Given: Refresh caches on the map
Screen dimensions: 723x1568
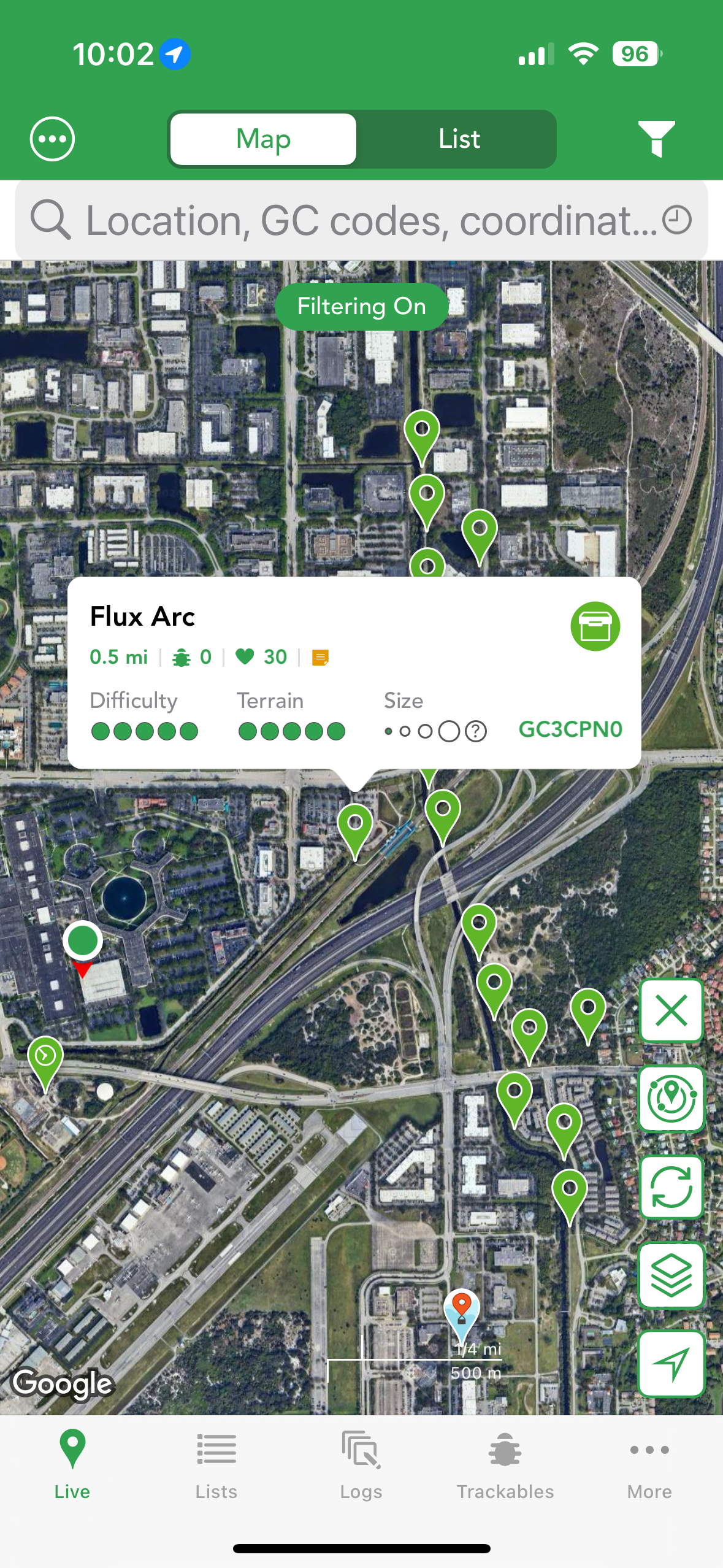Looking at the screenshot, I should coord(671,1187).
